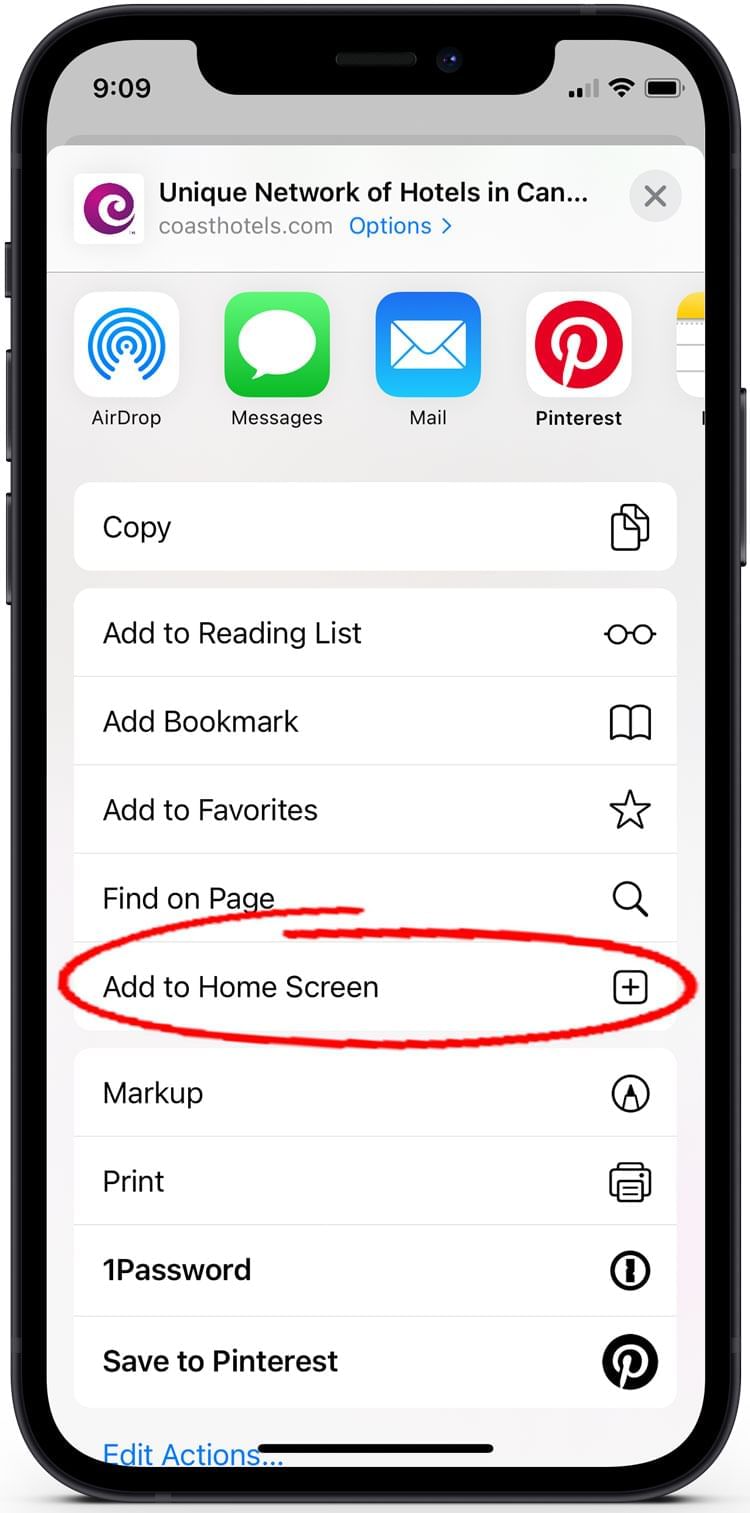Copy the page link
The height and width of the screenshot is (1513, 750).
(375, 527)
